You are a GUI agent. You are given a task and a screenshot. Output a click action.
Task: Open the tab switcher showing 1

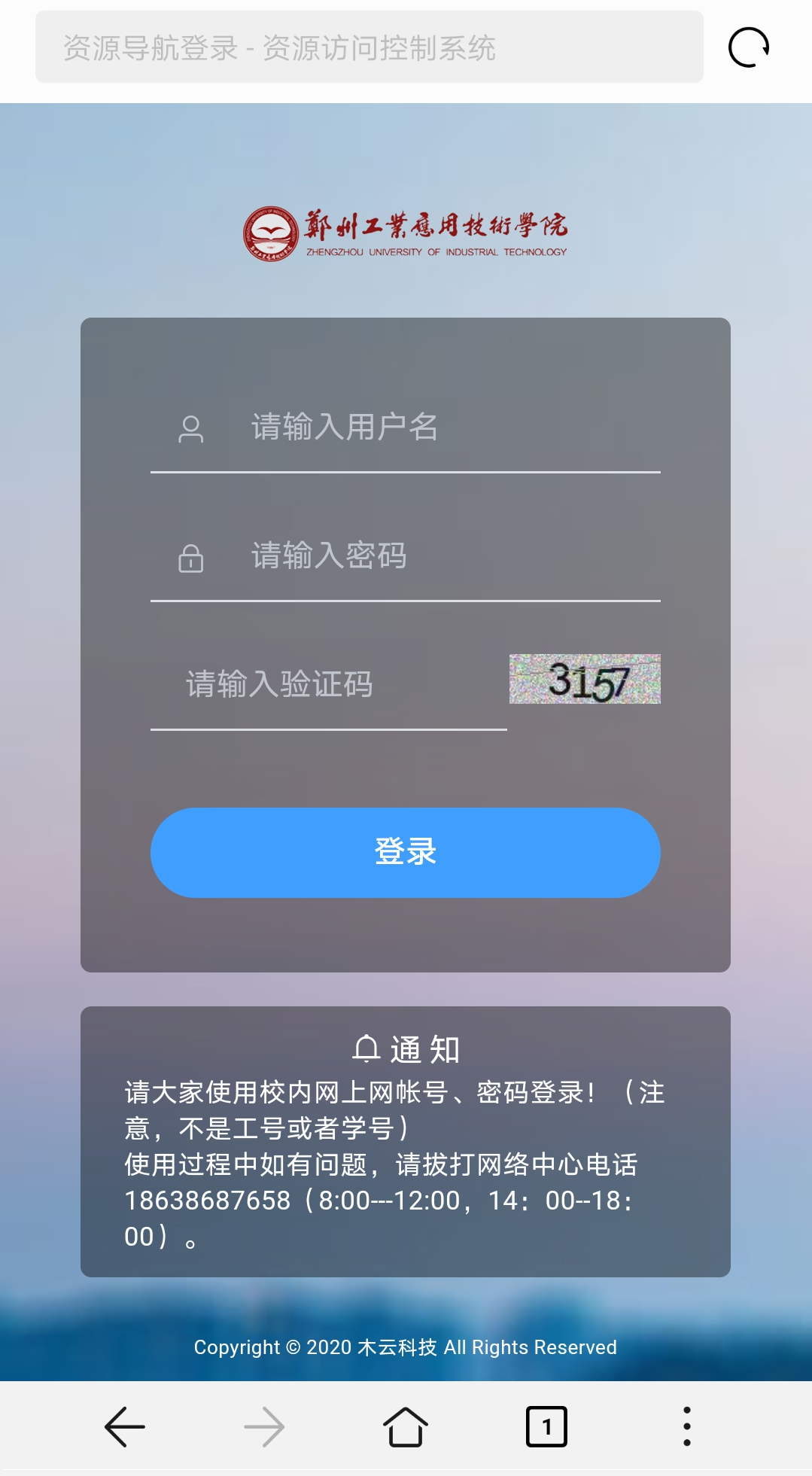(546, 1426)
